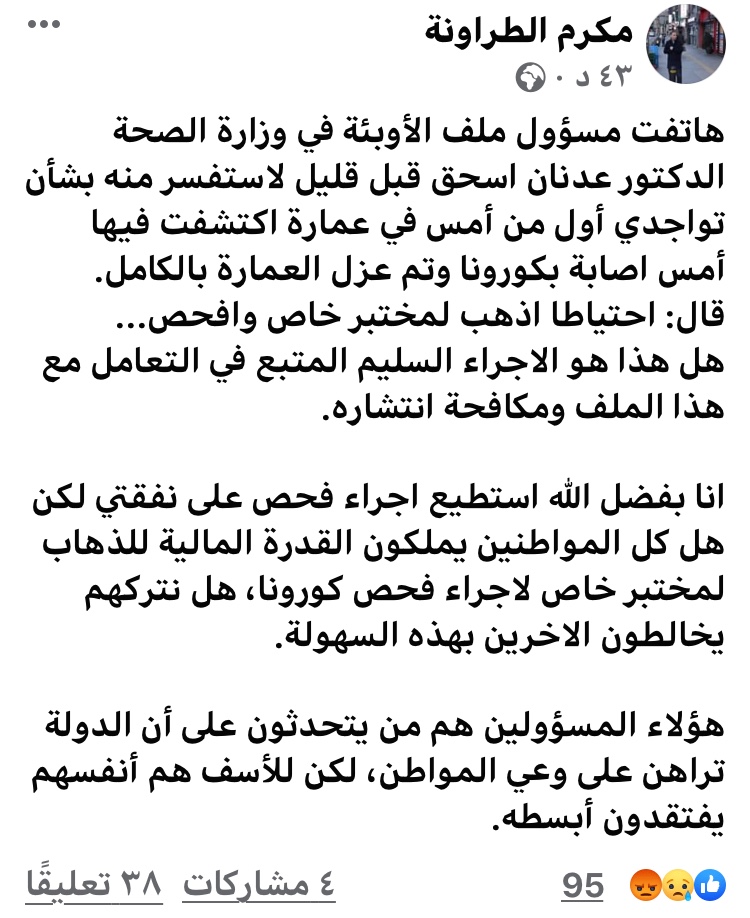The image size is (750, 918).
Task: View the 4 shares of this post
Action: pyautogui.click(x=258, y=883)
